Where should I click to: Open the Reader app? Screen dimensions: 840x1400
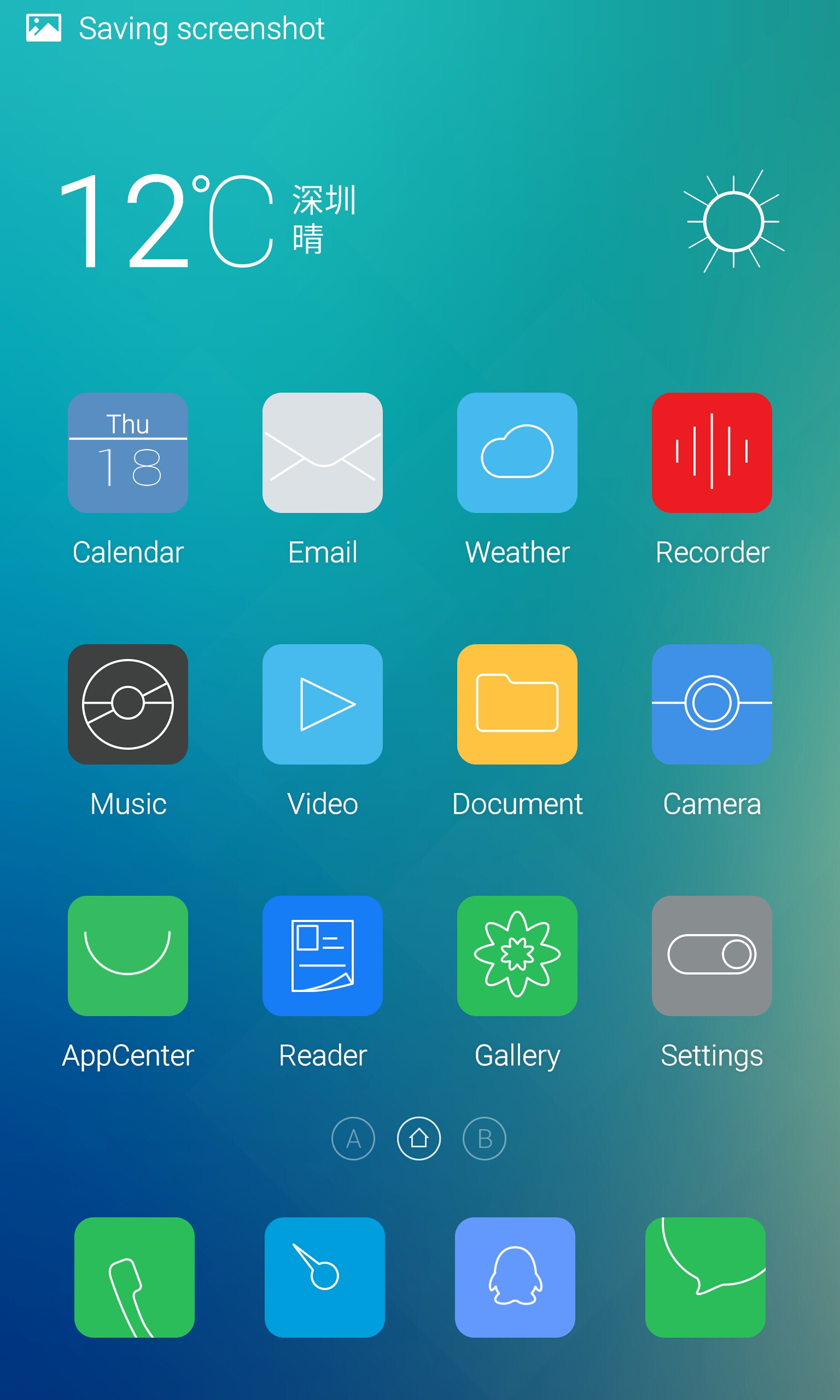[323, 955]
